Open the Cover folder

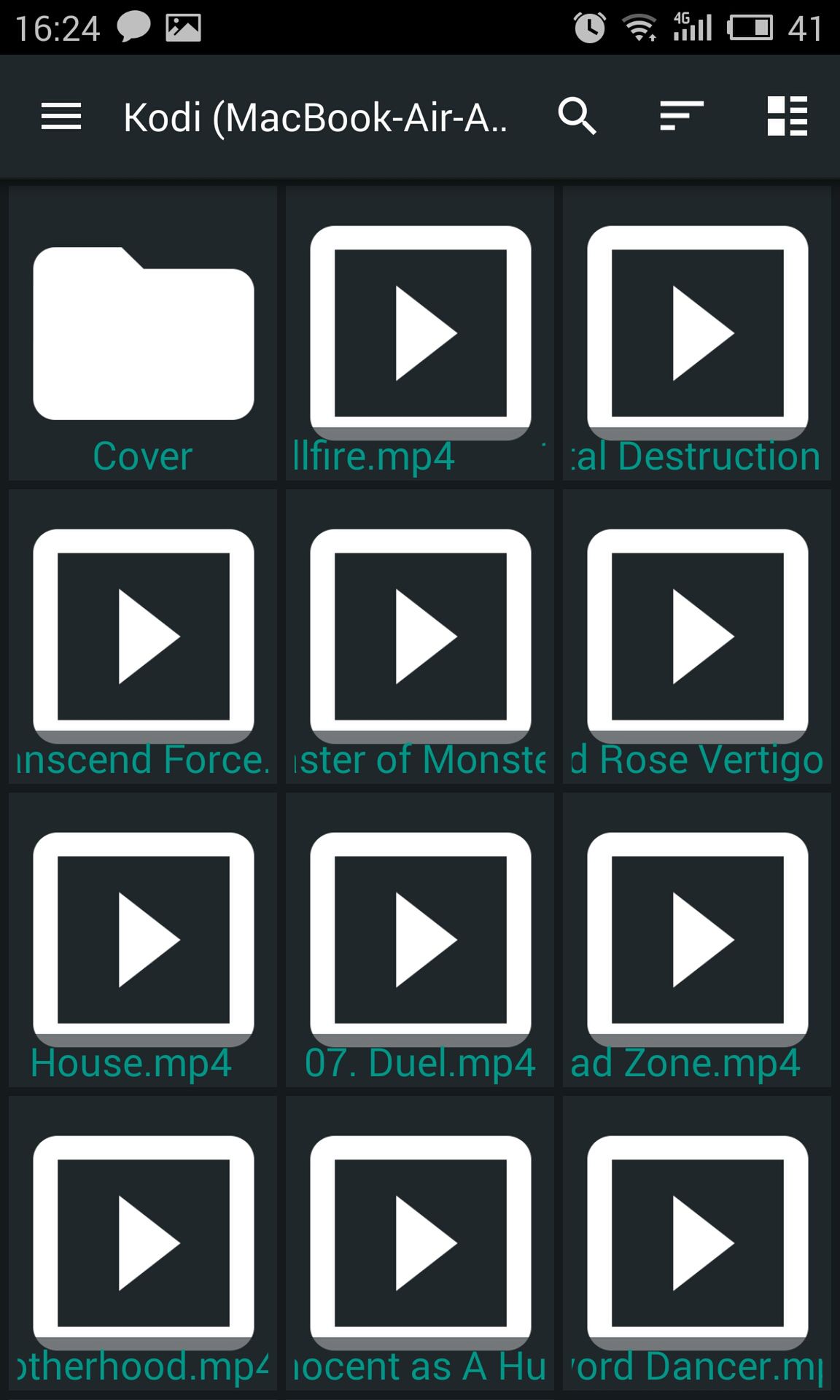coord(143,333)
